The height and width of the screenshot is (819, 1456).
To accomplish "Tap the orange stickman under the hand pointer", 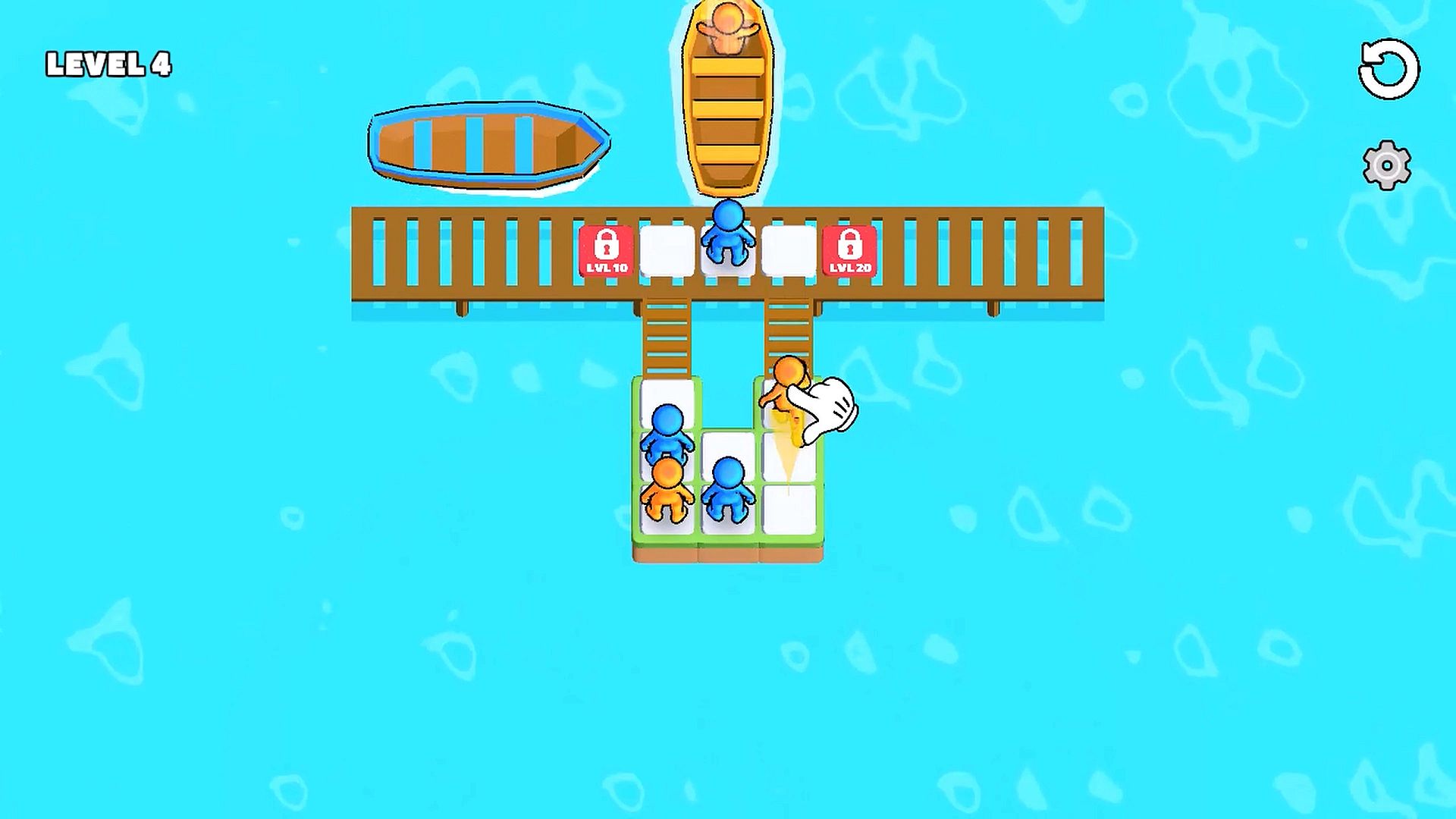I will [784, 388].
